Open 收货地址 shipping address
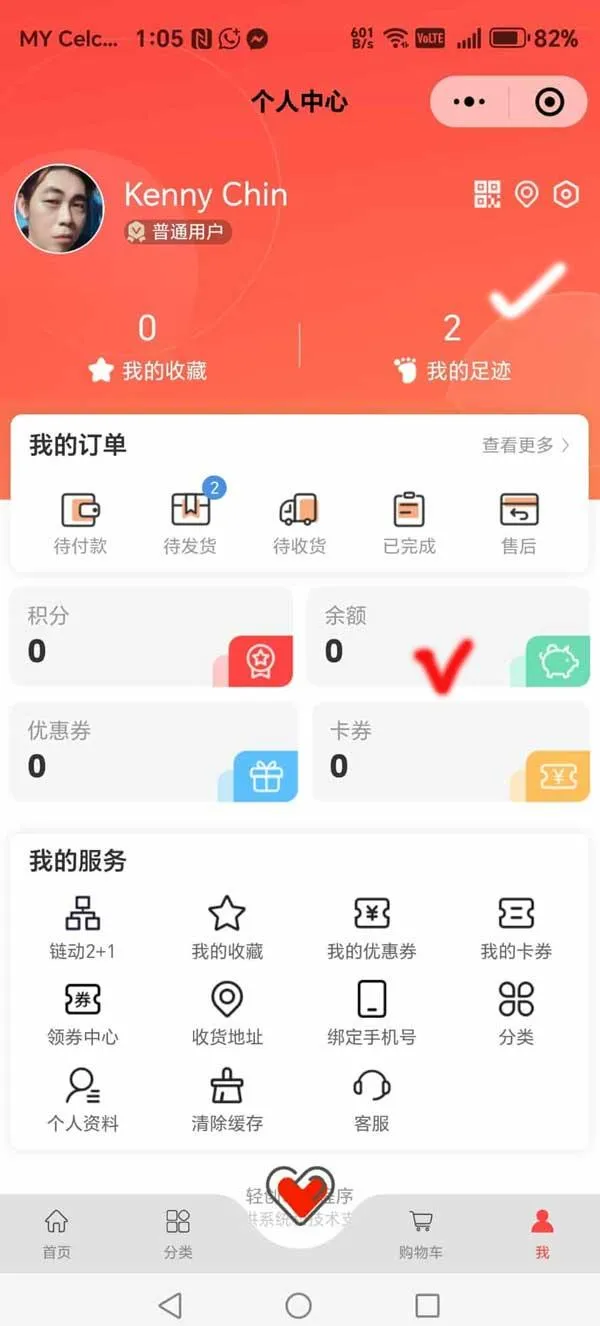 (227, 1012)
